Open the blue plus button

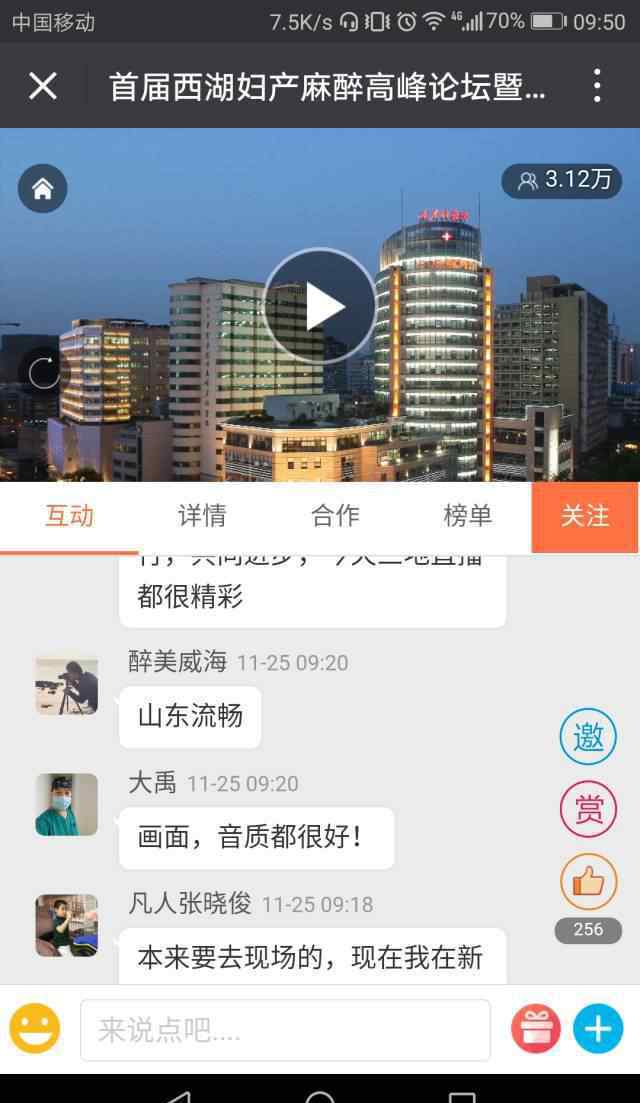[x=598, y=1029]
